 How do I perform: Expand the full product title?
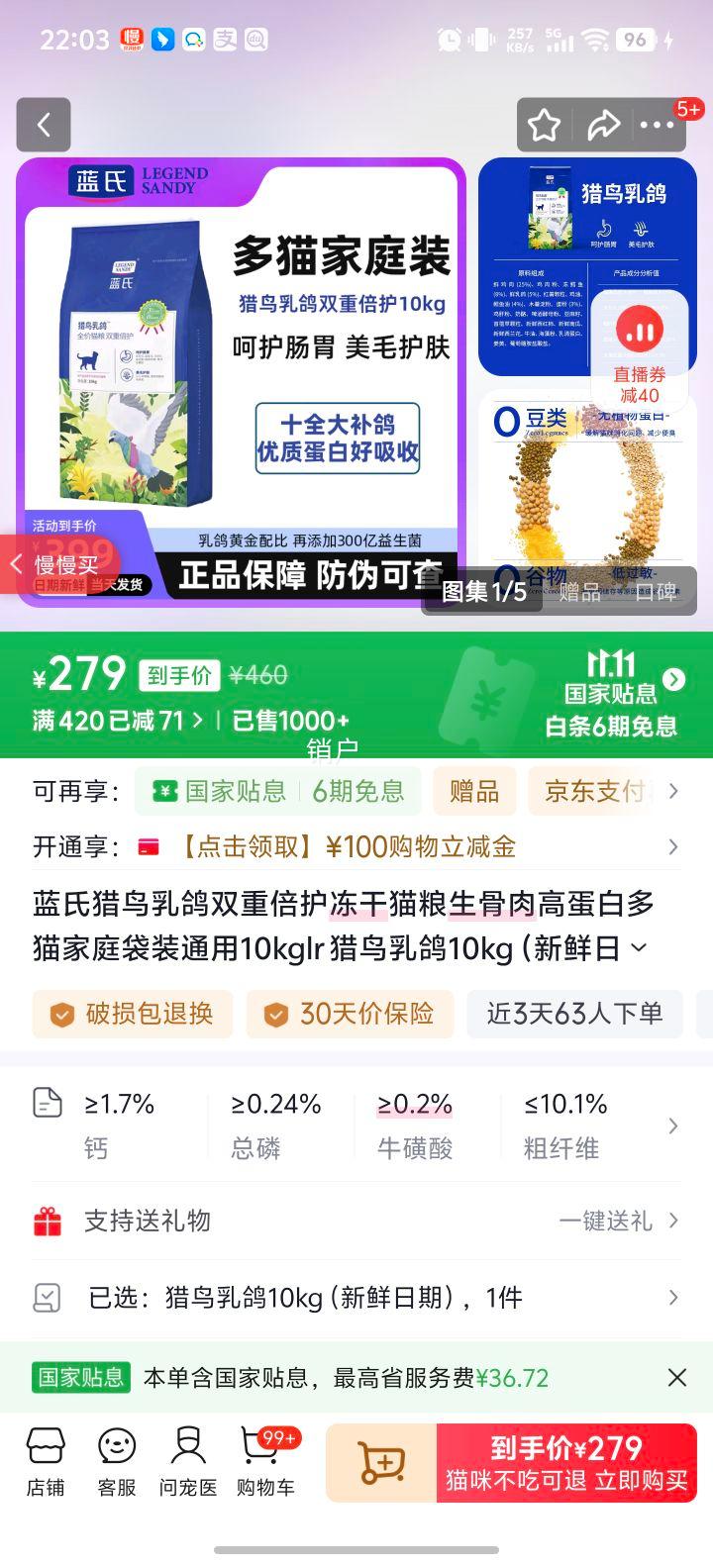[x=639, y=948]
